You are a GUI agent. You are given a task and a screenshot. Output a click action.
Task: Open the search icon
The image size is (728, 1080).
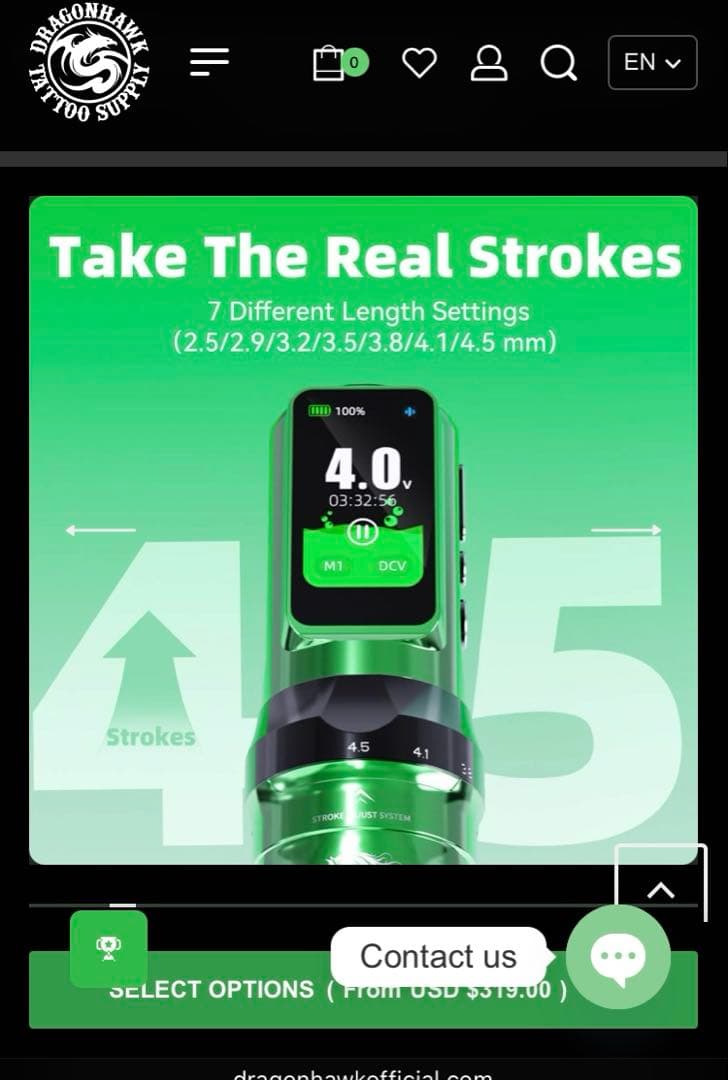pyautogui.click(x=559, y=63)
